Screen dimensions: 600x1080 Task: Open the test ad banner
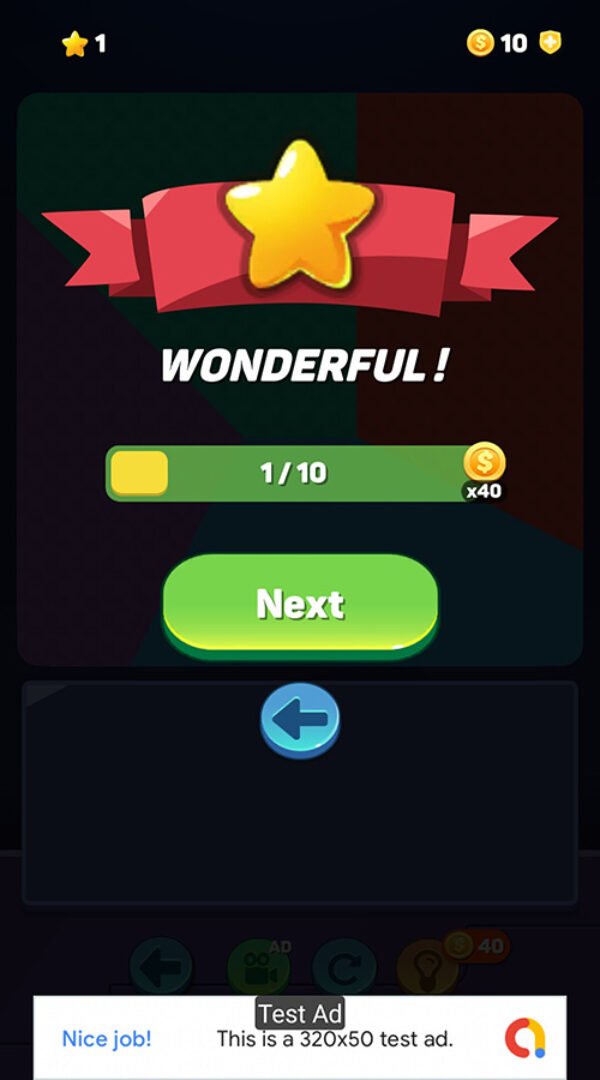pyautogui.click(x=300, y=1038)
